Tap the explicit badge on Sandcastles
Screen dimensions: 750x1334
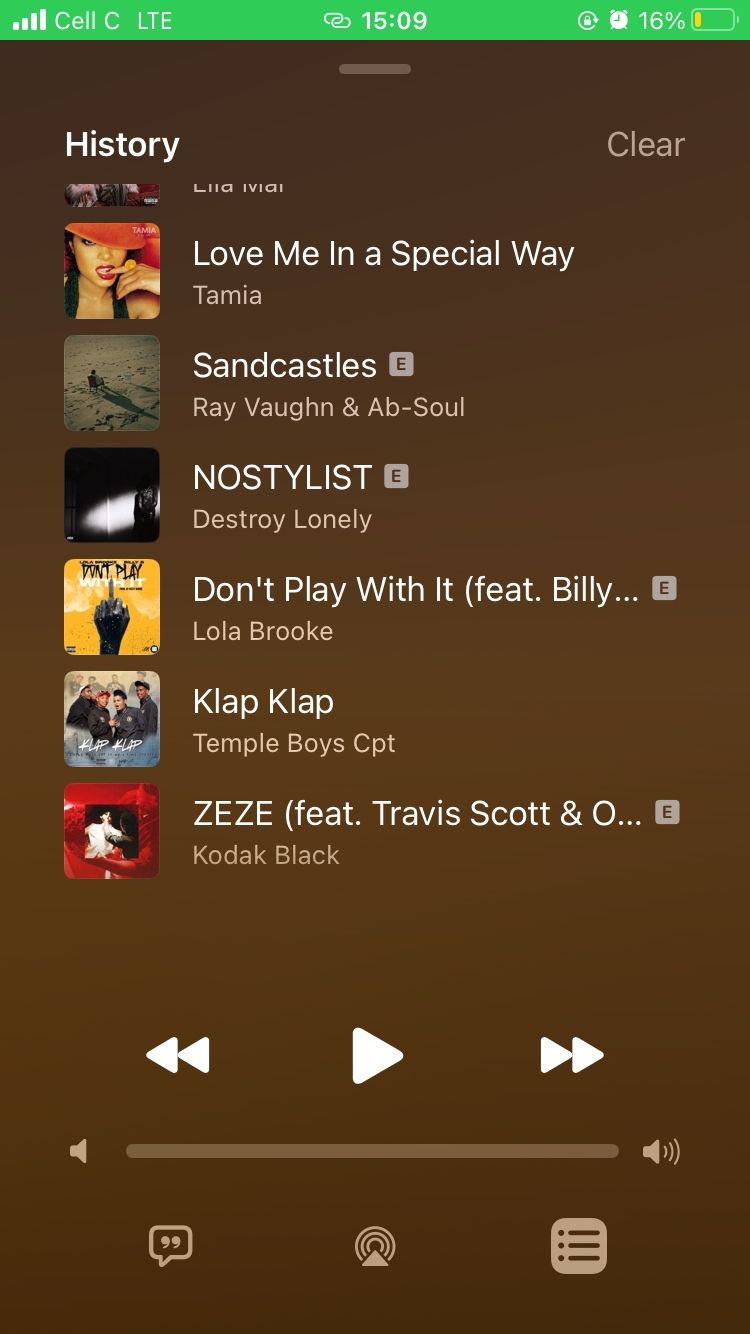coord(400,364)
